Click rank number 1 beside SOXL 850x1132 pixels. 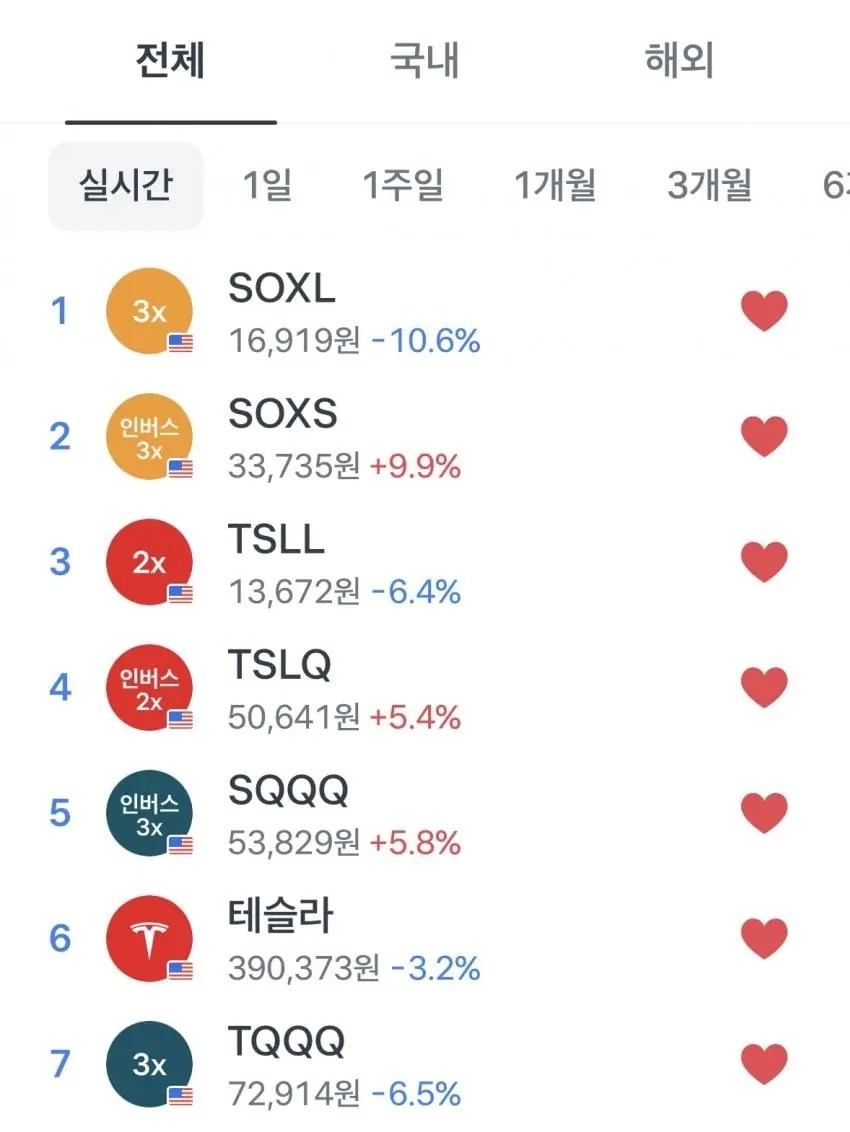[61, 310]
